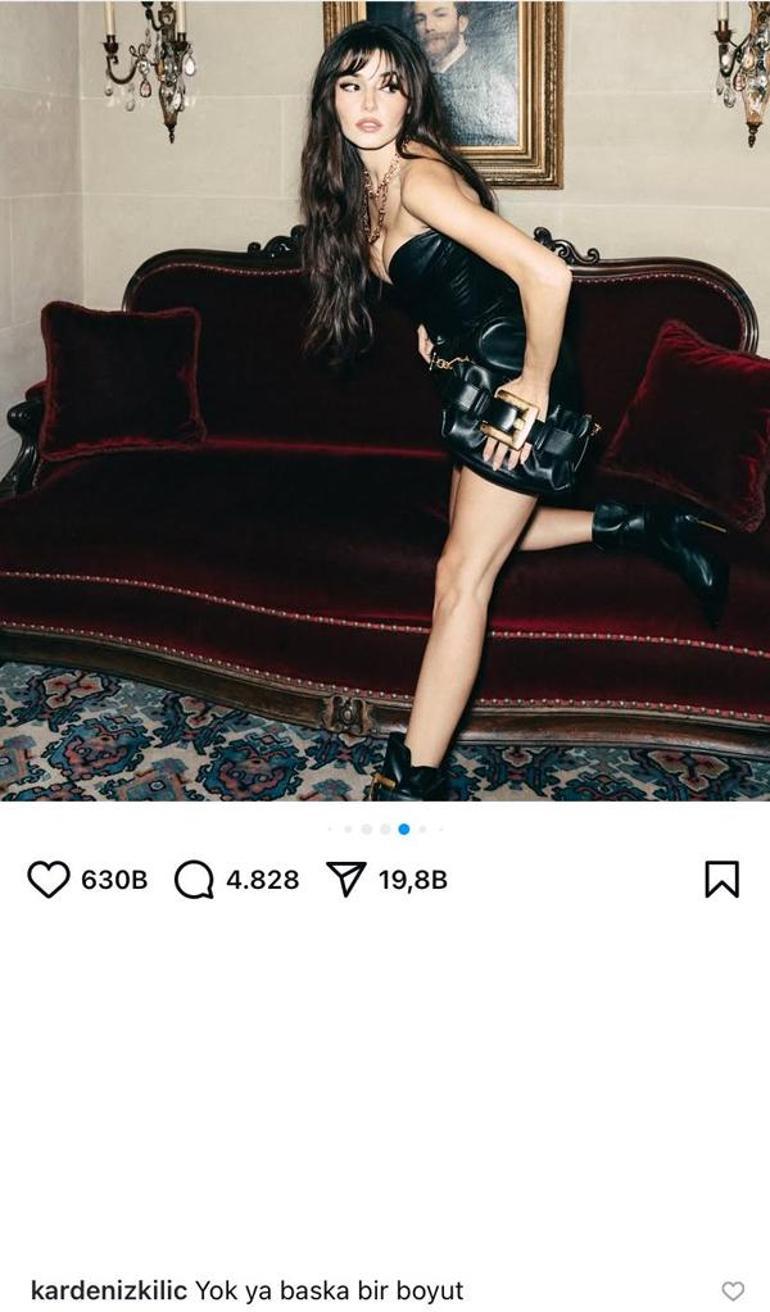The height and width of the screenshot is (1312, 770).
Task: Open the post's comments
Action: [194, 880]
